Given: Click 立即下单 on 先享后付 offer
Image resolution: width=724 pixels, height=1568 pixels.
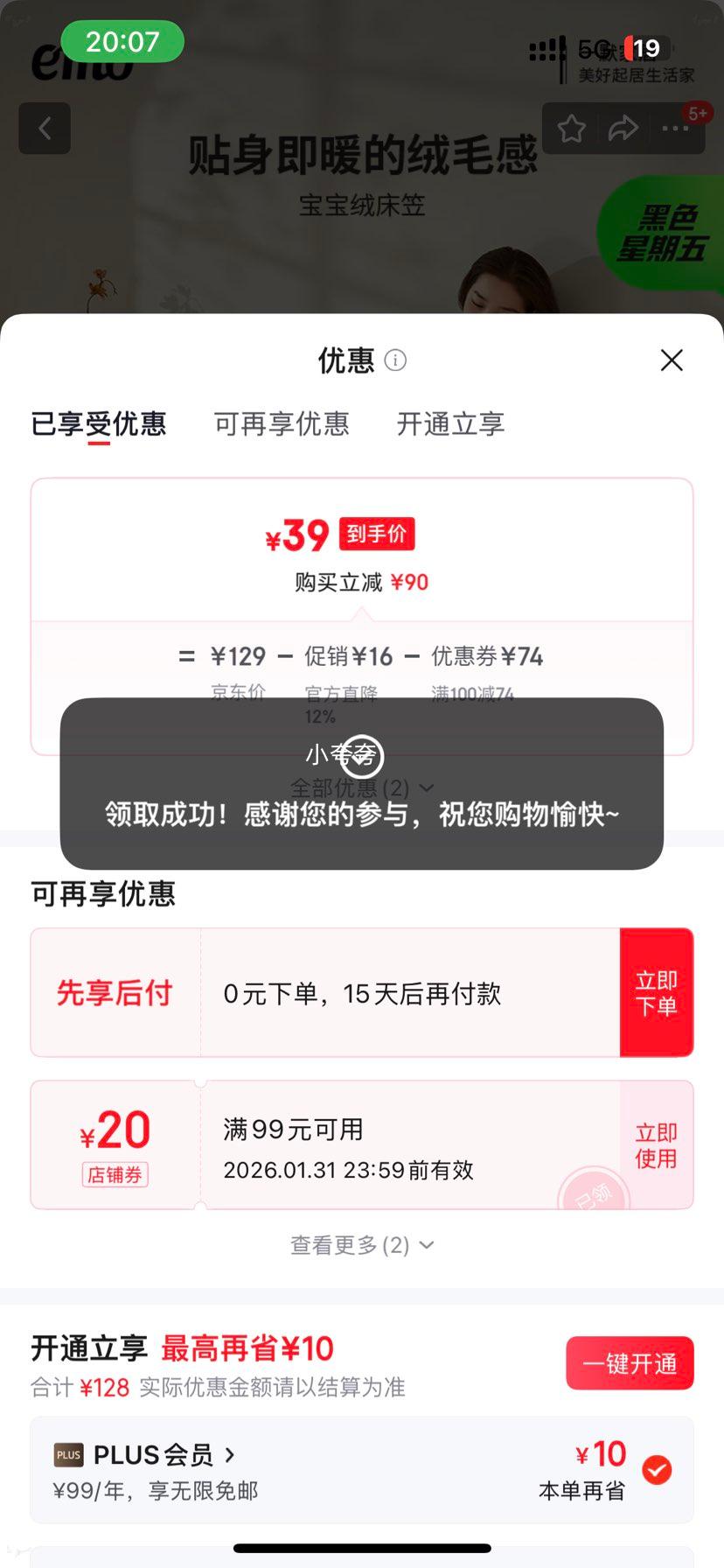Looking at the screenshot, I should [x=657, y=992].
